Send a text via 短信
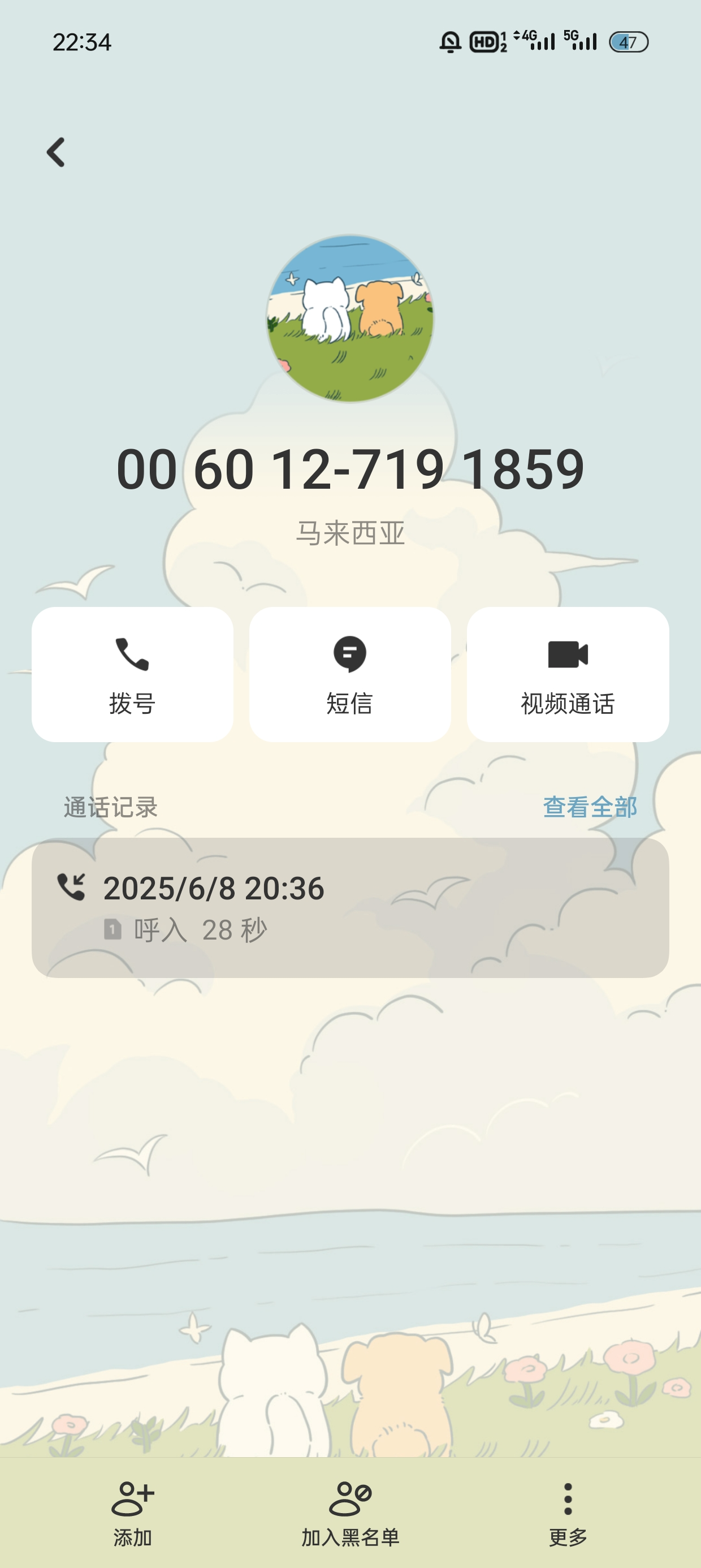 [x=350, y=674]
